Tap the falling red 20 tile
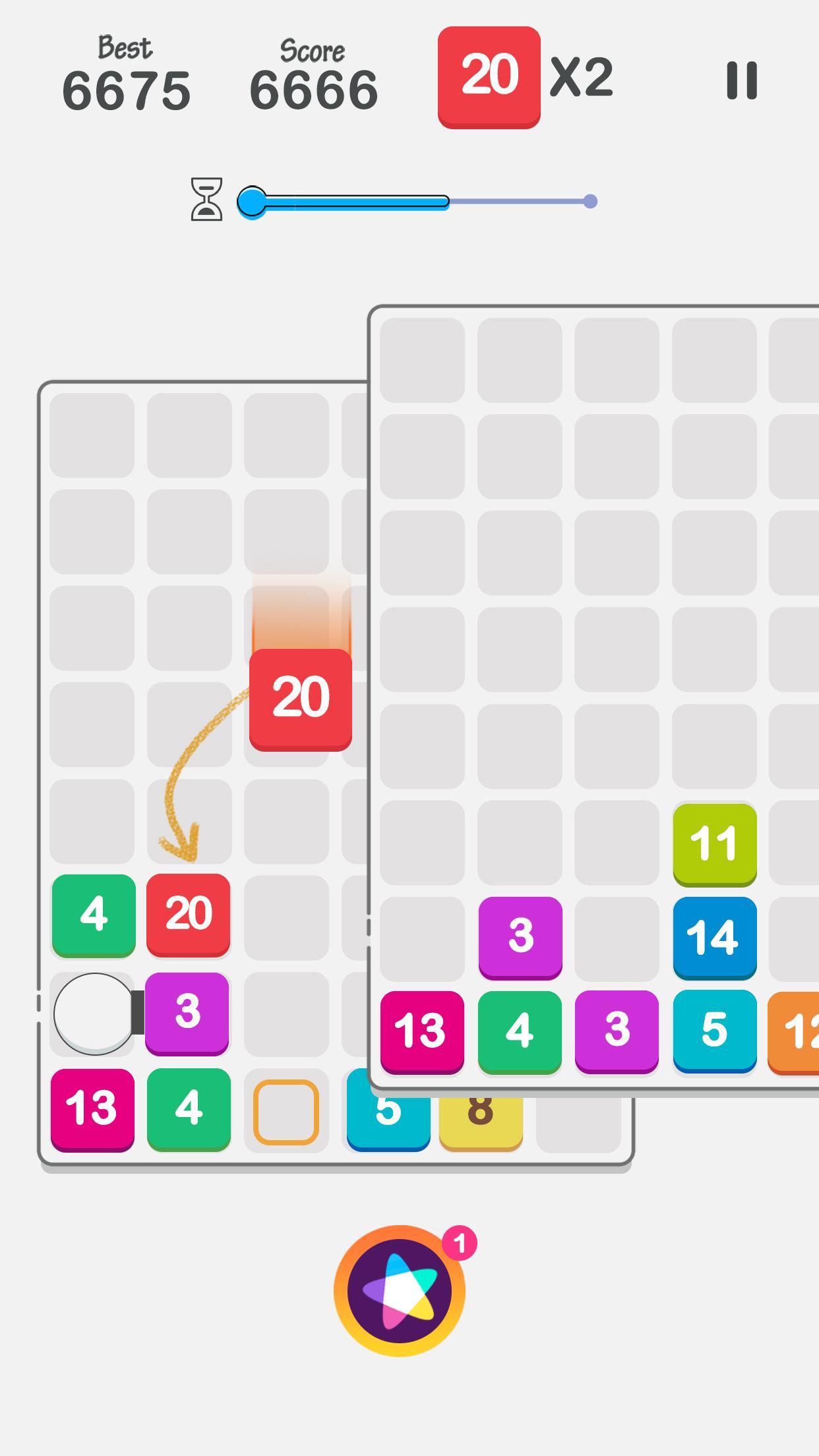This screenshot has width=819, height=1456. tap(301, 700)
